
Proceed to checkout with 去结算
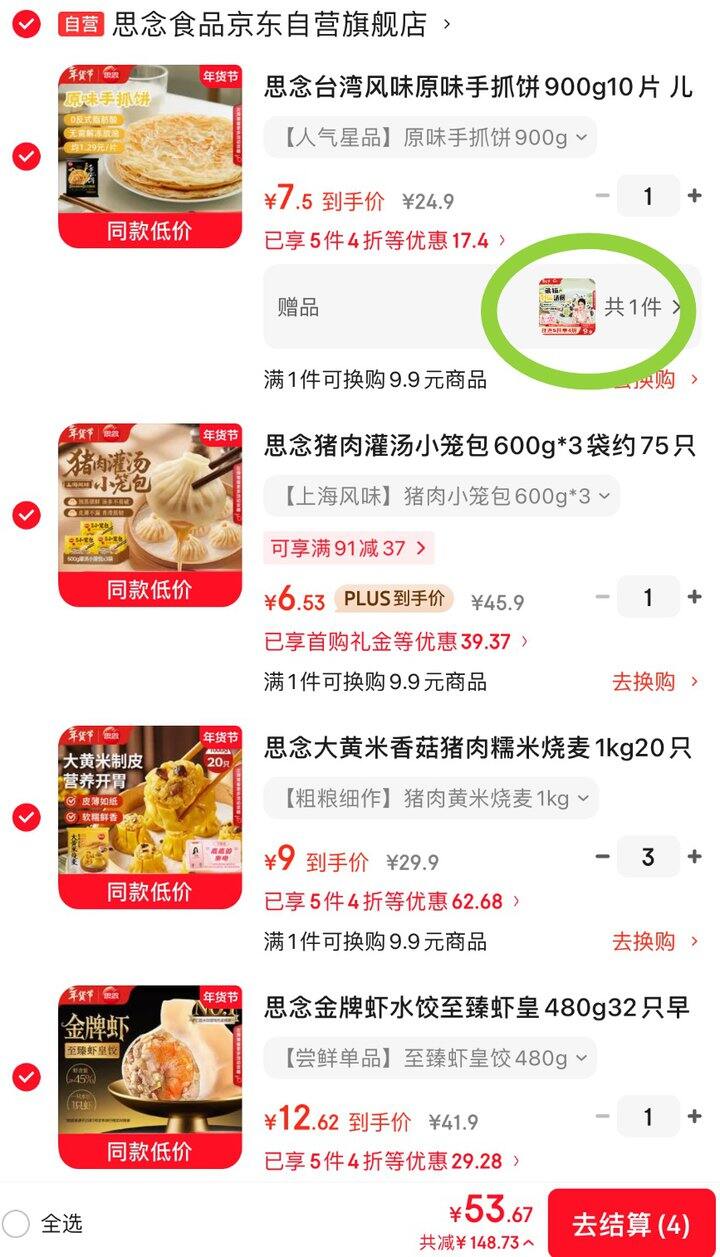(x=631, y=1224)
